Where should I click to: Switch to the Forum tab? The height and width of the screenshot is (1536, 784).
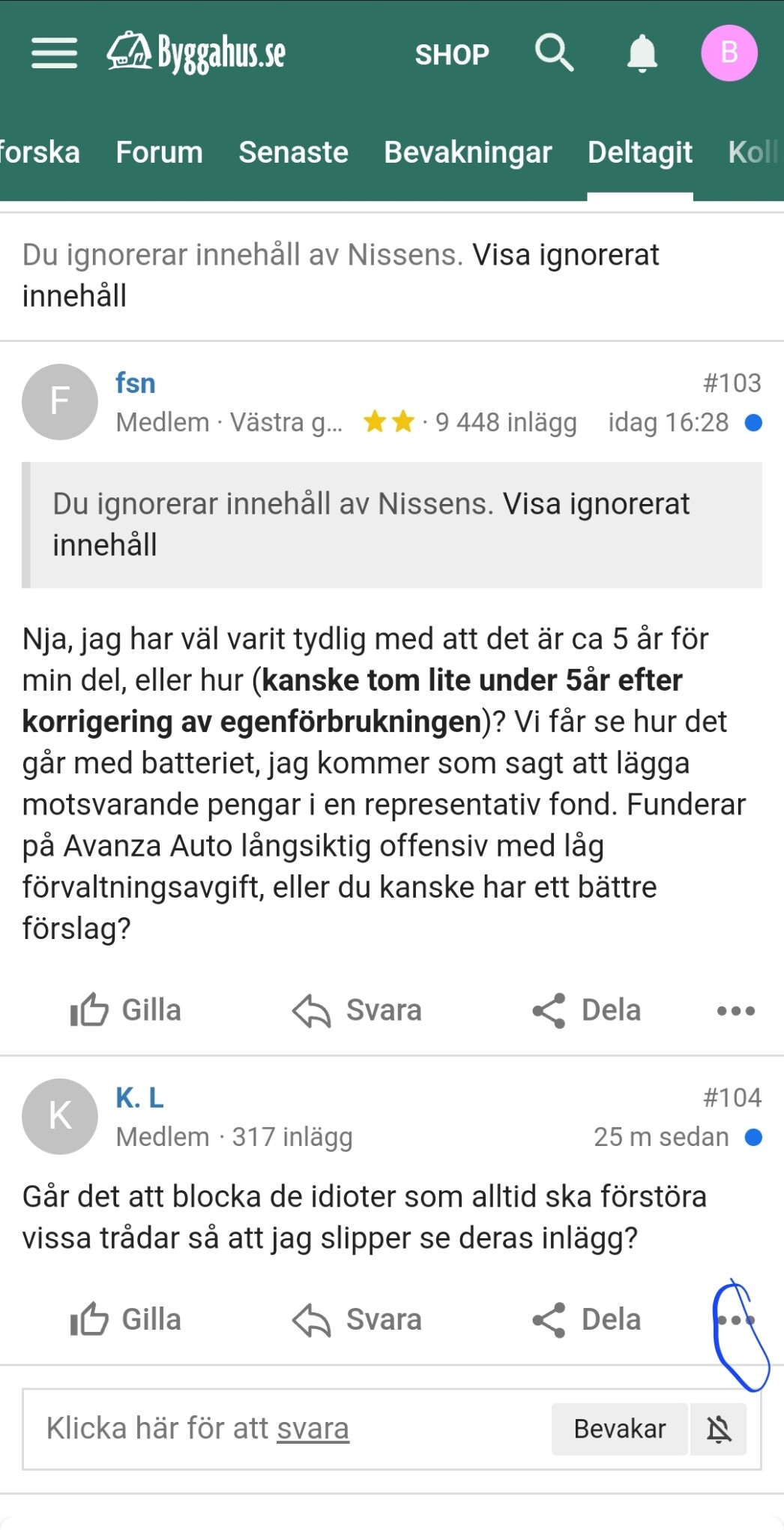[159, 152]
